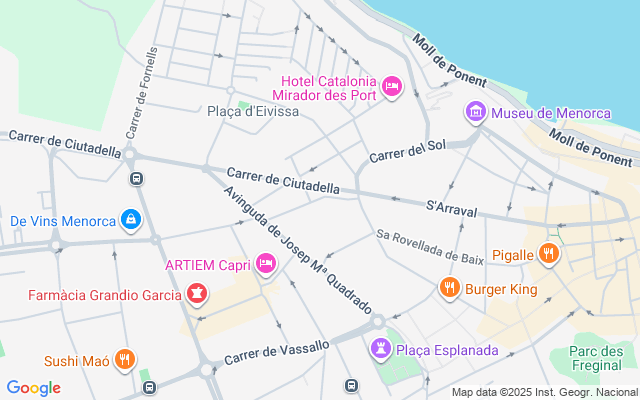Select the Farmàcia Grandio Garcia marker
Screen dimensions: 640x400
pyautogui.click(x=198, y=294)
